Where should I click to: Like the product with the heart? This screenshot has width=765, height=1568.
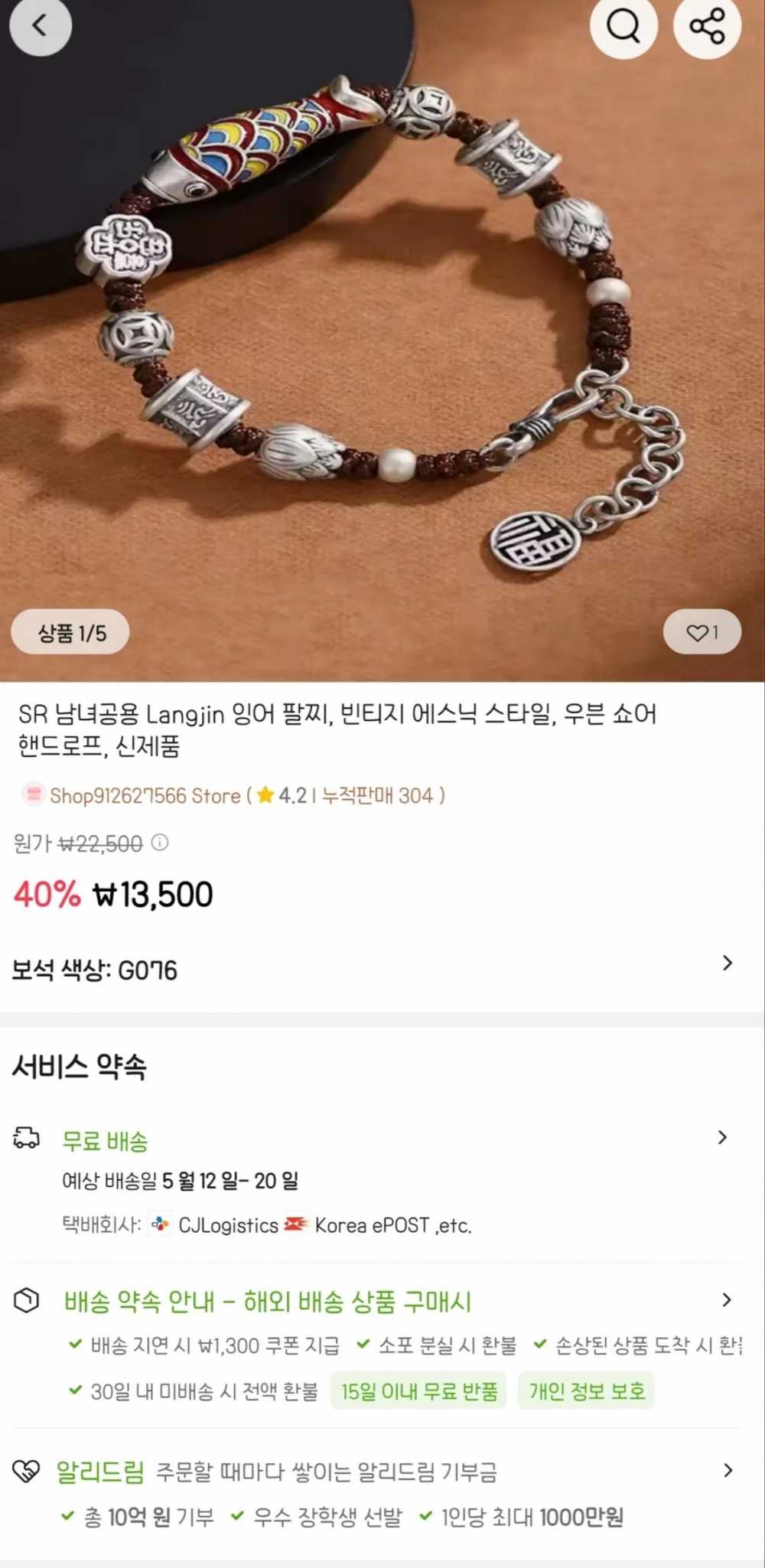[x=702, y=632]
